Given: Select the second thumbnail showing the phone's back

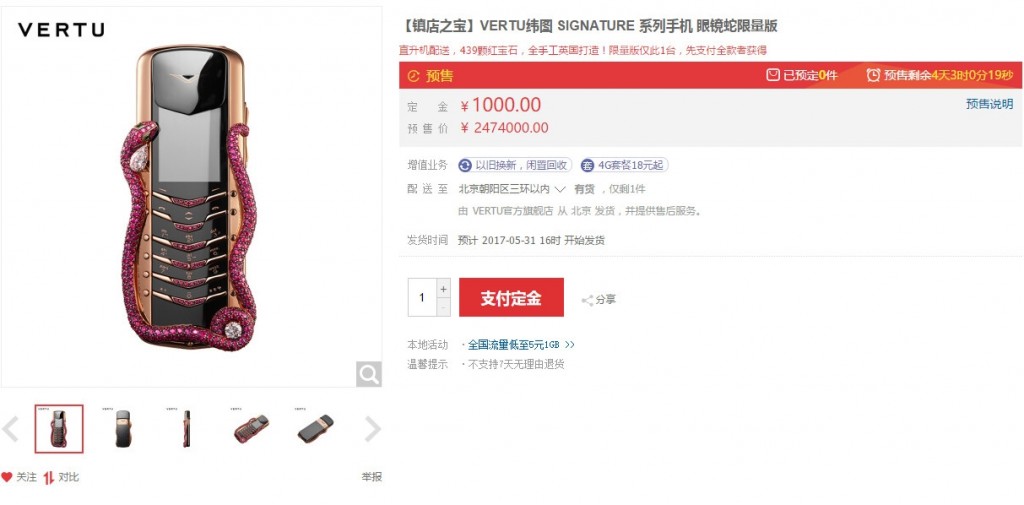Looking at the screenshot, I should (x=122, y=429).
